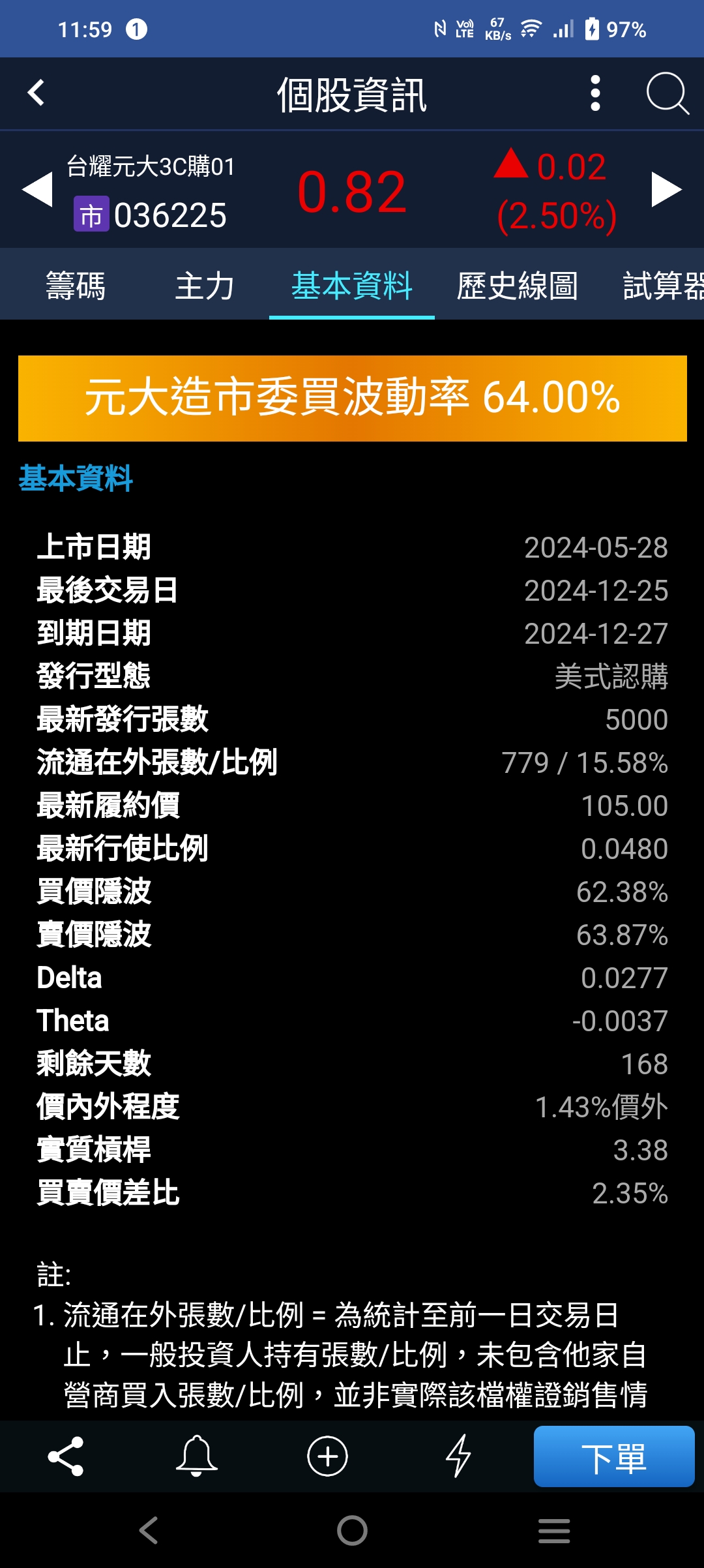
Task: Open the 主力 tab
Action: 203,285
